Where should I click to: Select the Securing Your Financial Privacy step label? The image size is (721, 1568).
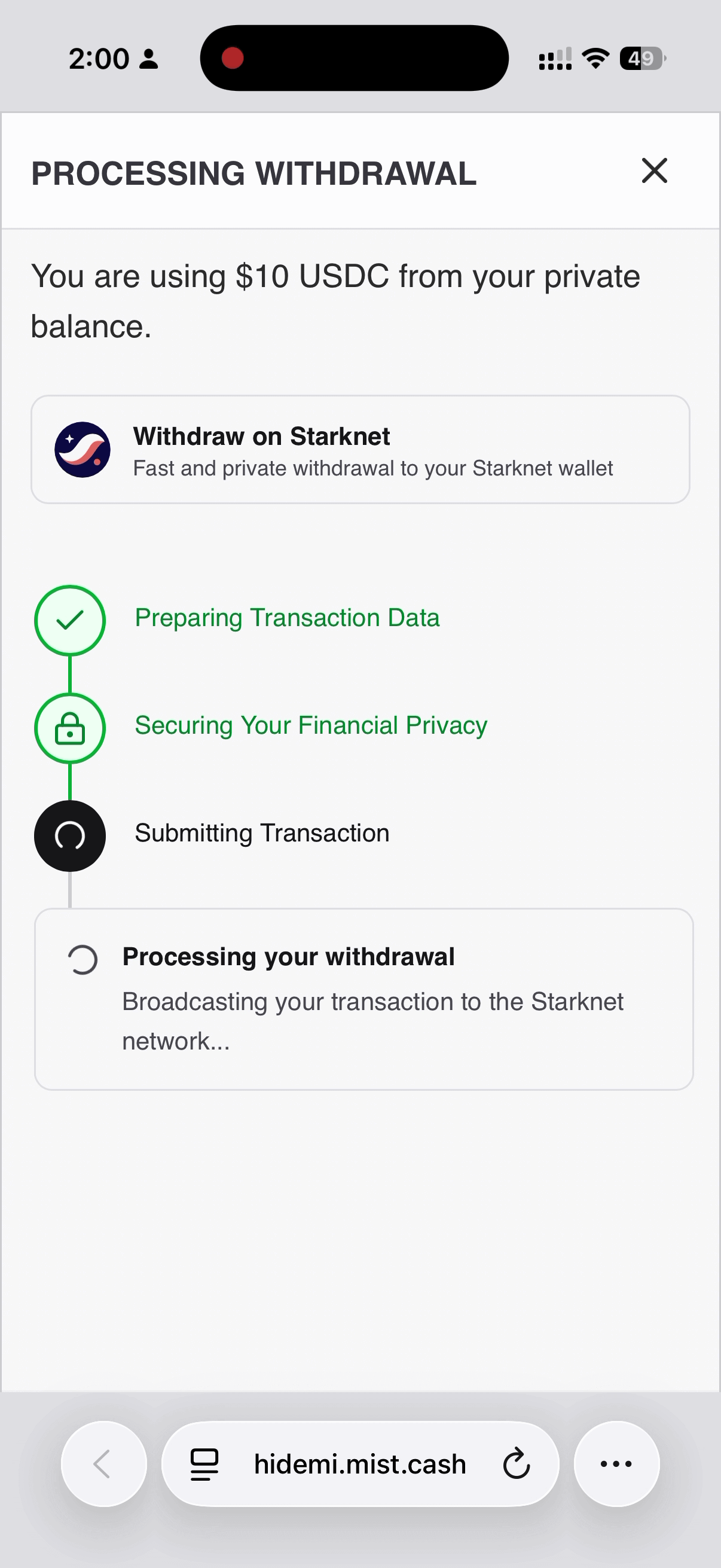(x=310, y=725)
